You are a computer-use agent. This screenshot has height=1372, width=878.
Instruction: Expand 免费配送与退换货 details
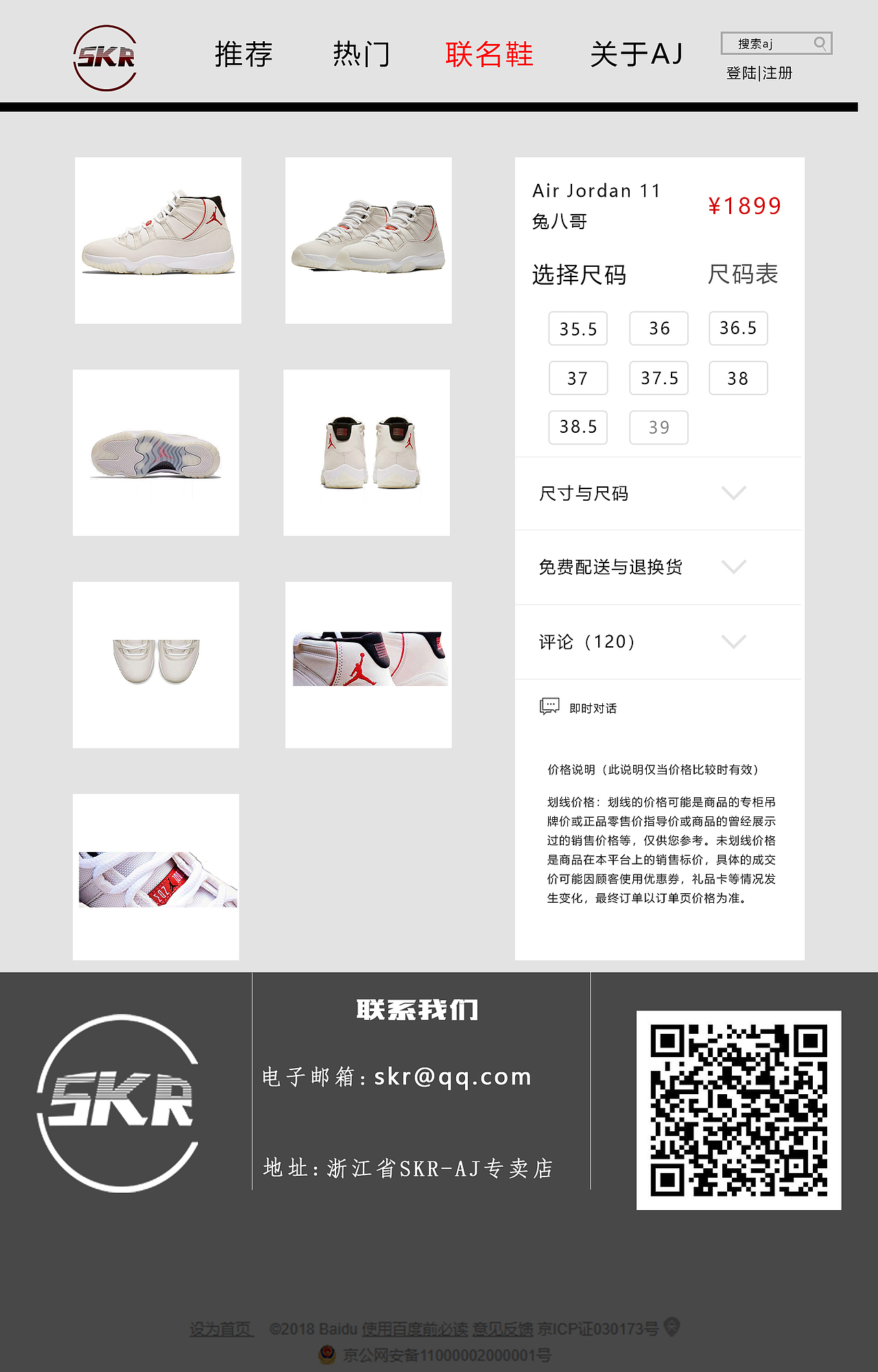[x=657, y=567]
